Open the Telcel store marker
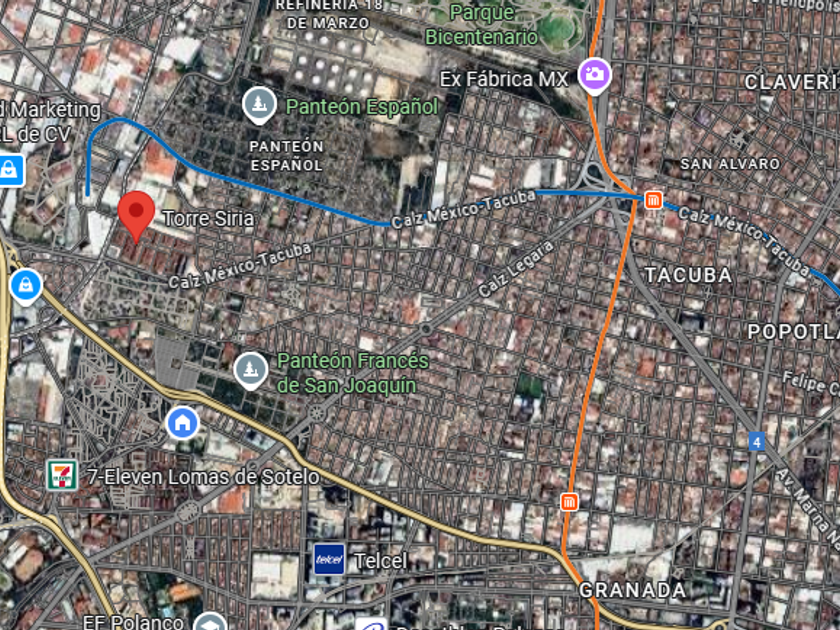 [x=329, y=559]
